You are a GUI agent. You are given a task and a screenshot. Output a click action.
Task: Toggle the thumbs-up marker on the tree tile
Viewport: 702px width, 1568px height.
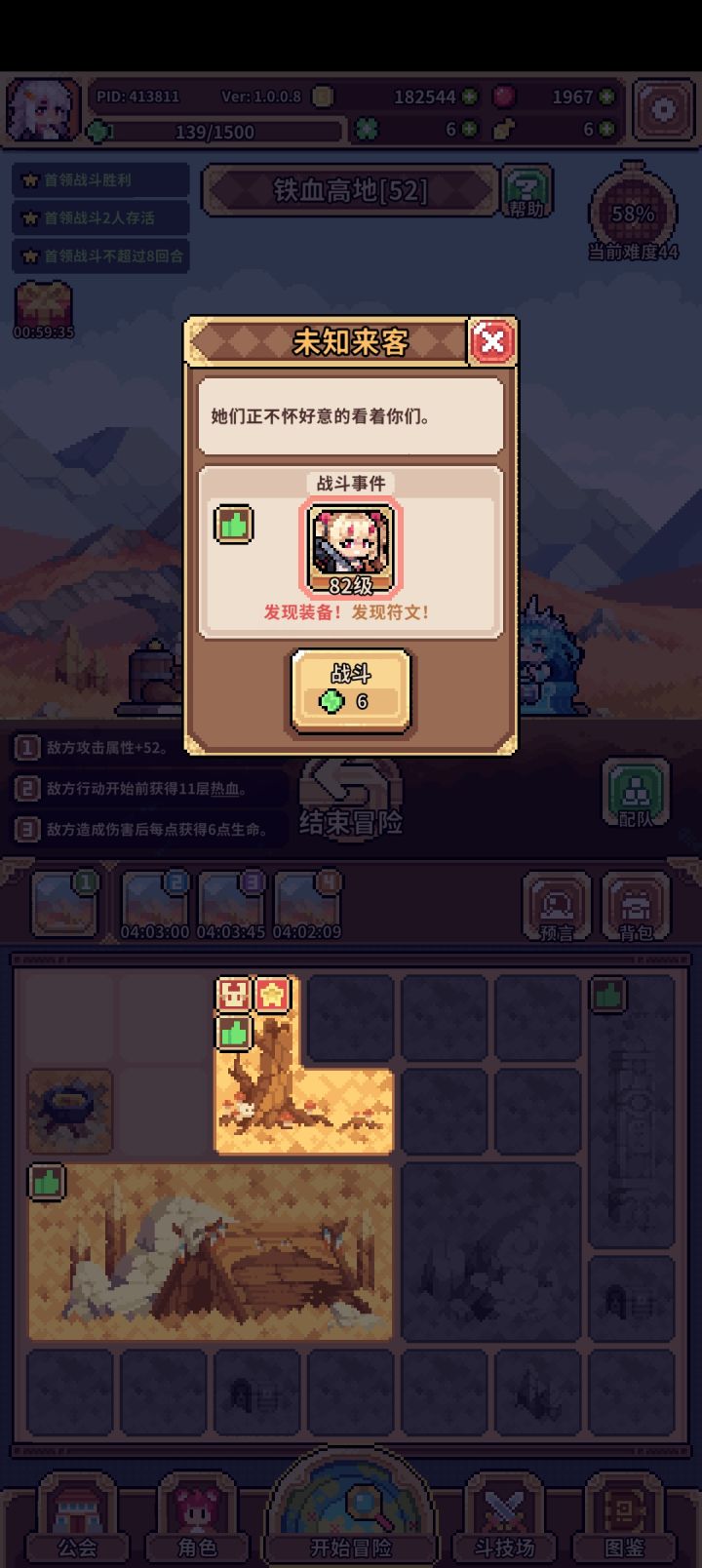(231, 1036)
